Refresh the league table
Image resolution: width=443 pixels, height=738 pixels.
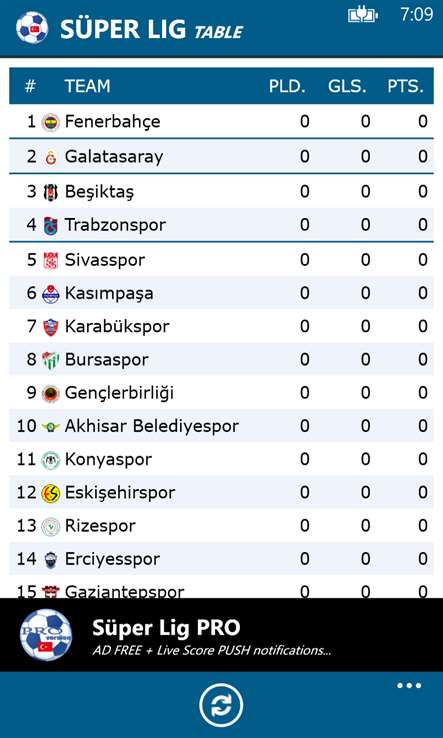(221, 706)
